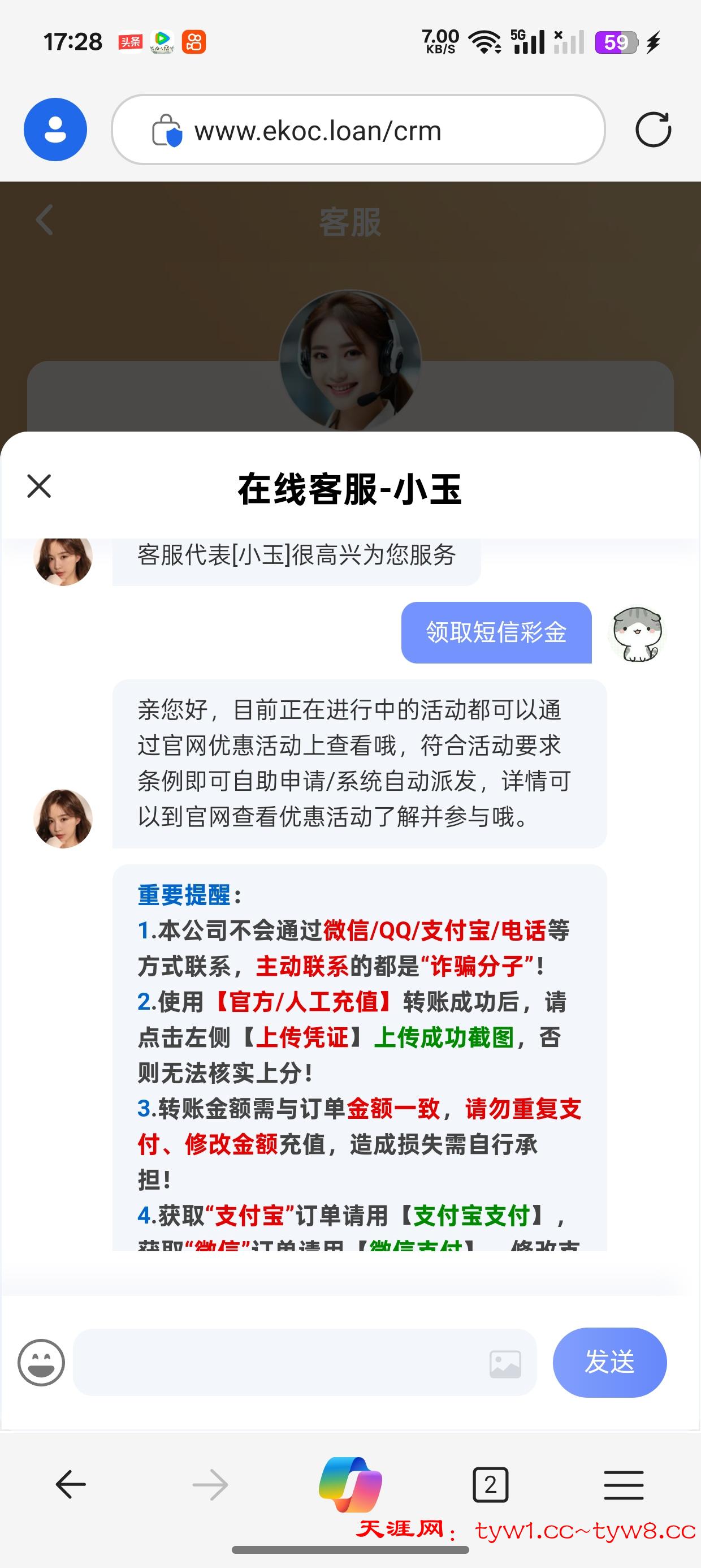Open the emoji picker in chat

[x=41, y=1362]
